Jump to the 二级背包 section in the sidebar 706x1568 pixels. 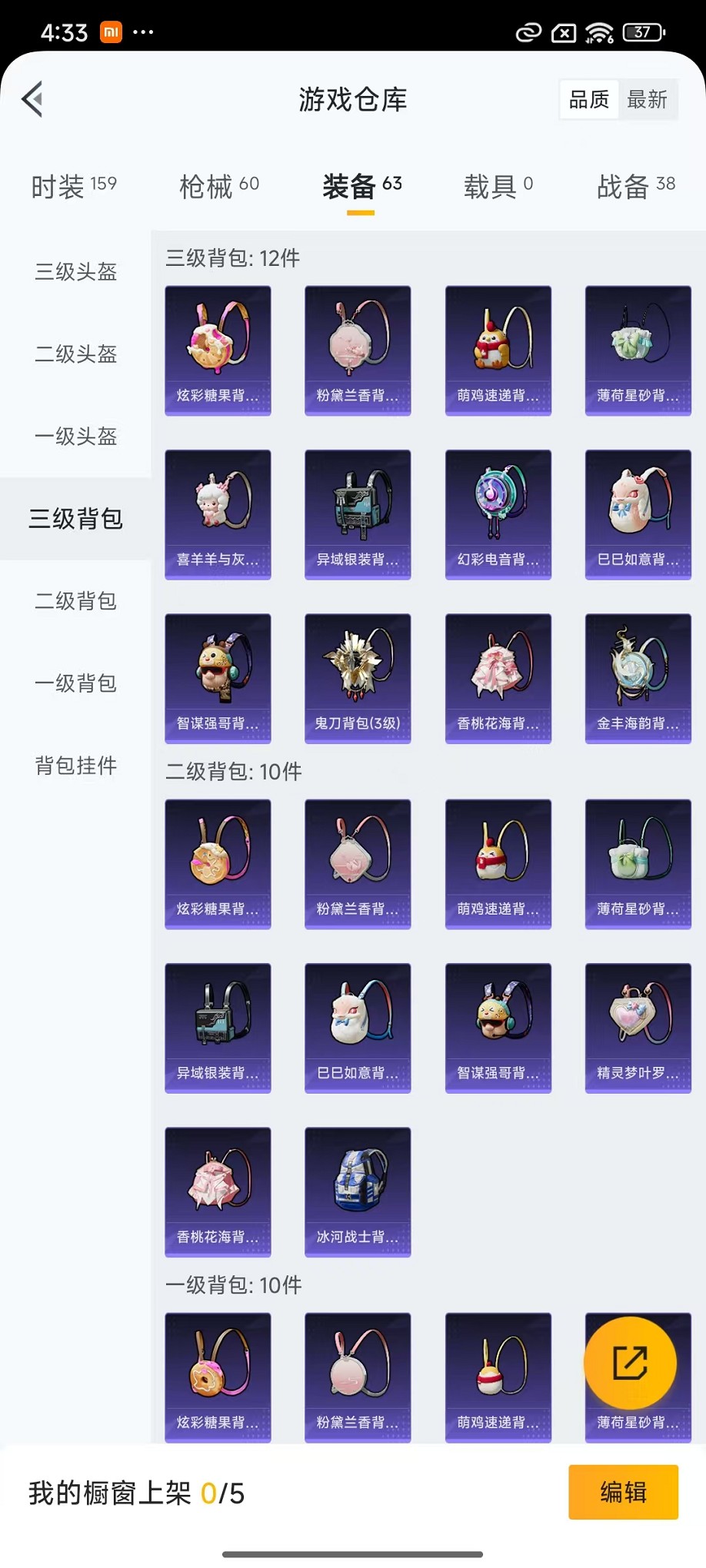click(75, 600)
